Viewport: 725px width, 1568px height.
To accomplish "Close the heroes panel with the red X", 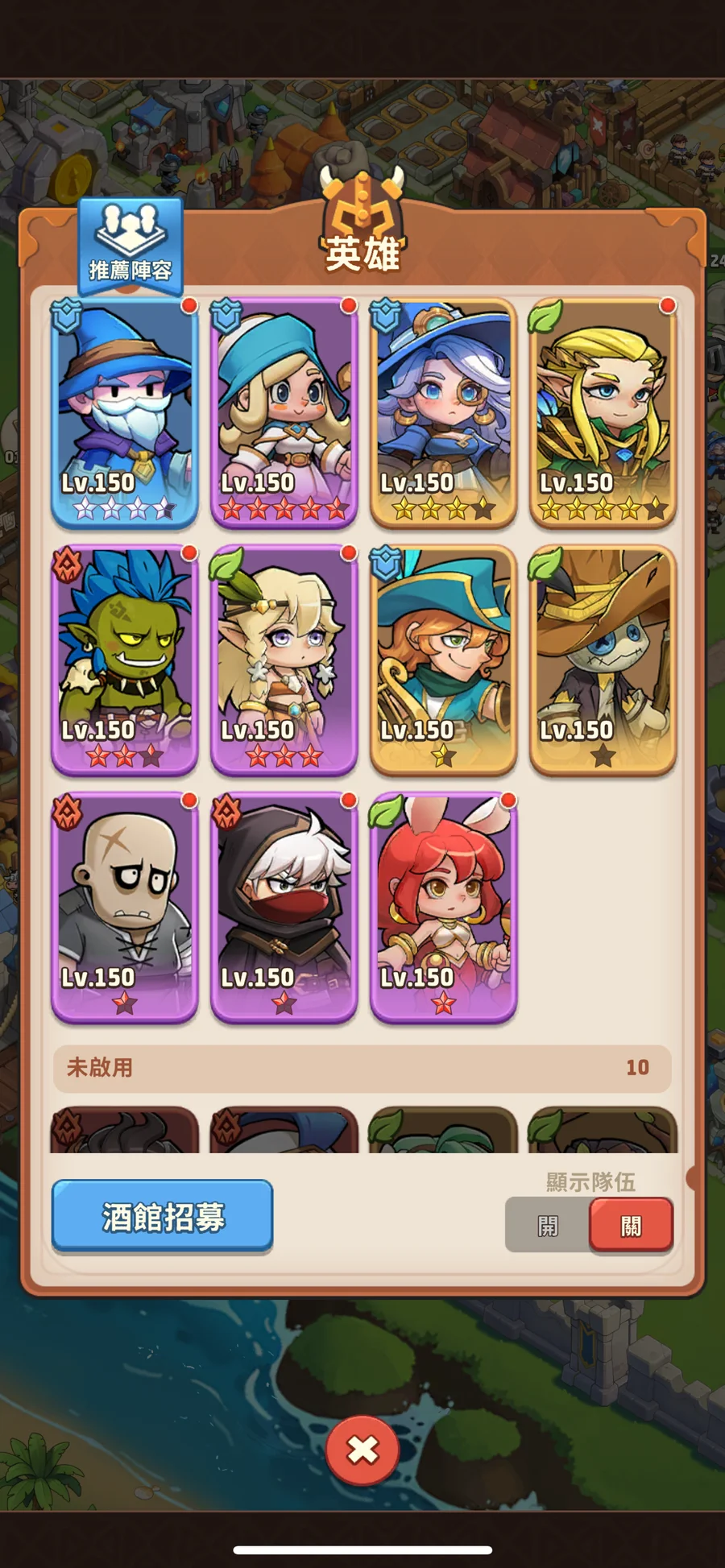I will coord(362,1450).
